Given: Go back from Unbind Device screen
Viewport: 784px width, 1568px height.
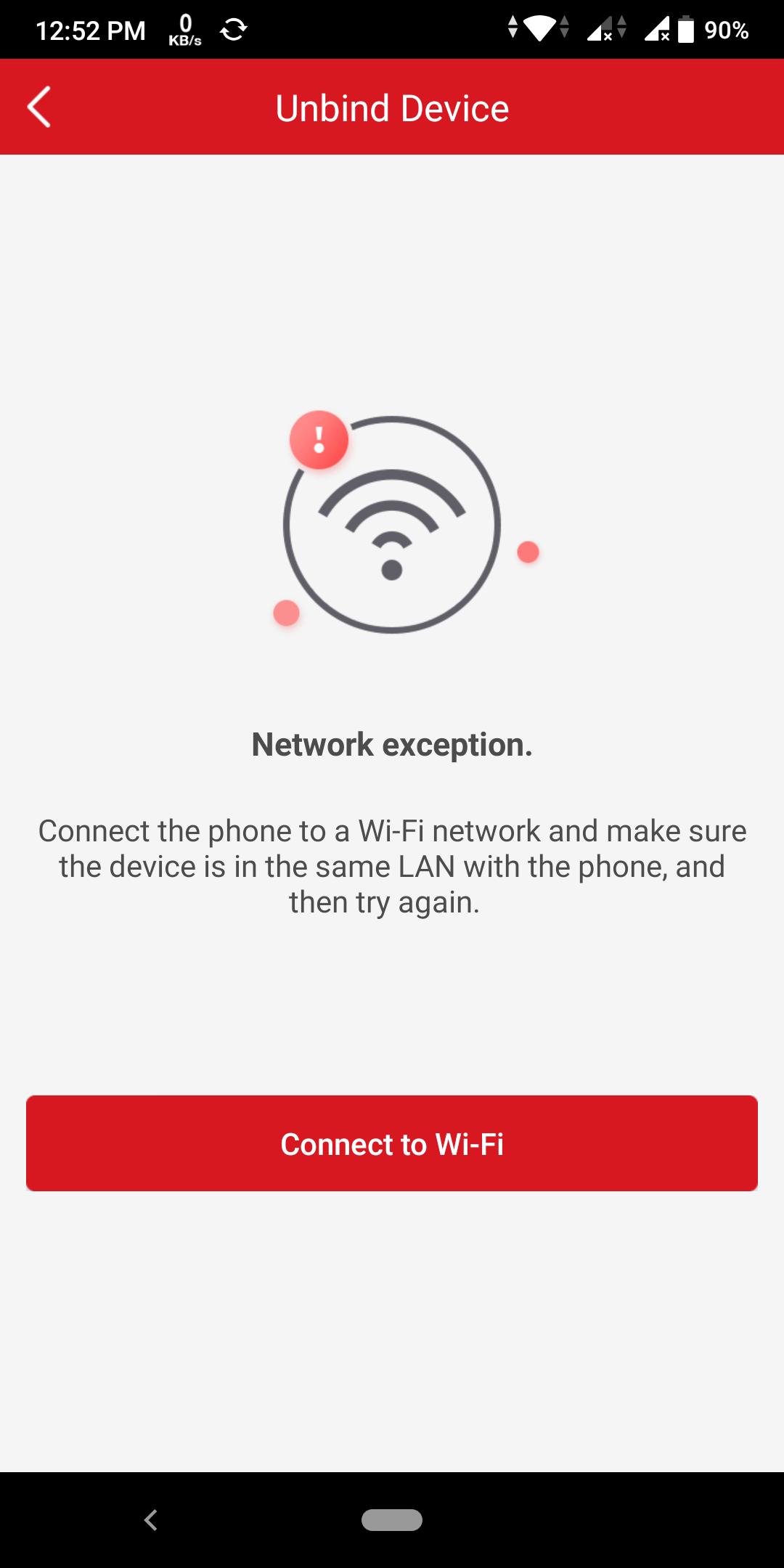Looking at the screenshot, I should (x=39, y=107).
